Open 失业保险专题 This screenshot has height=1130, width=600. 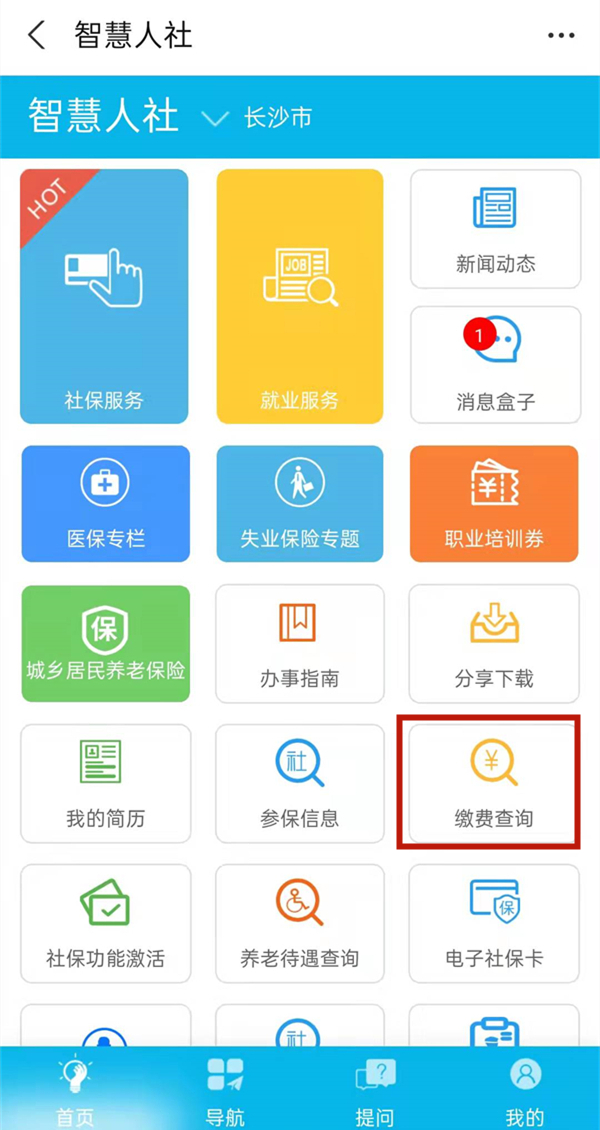point(300,504)
